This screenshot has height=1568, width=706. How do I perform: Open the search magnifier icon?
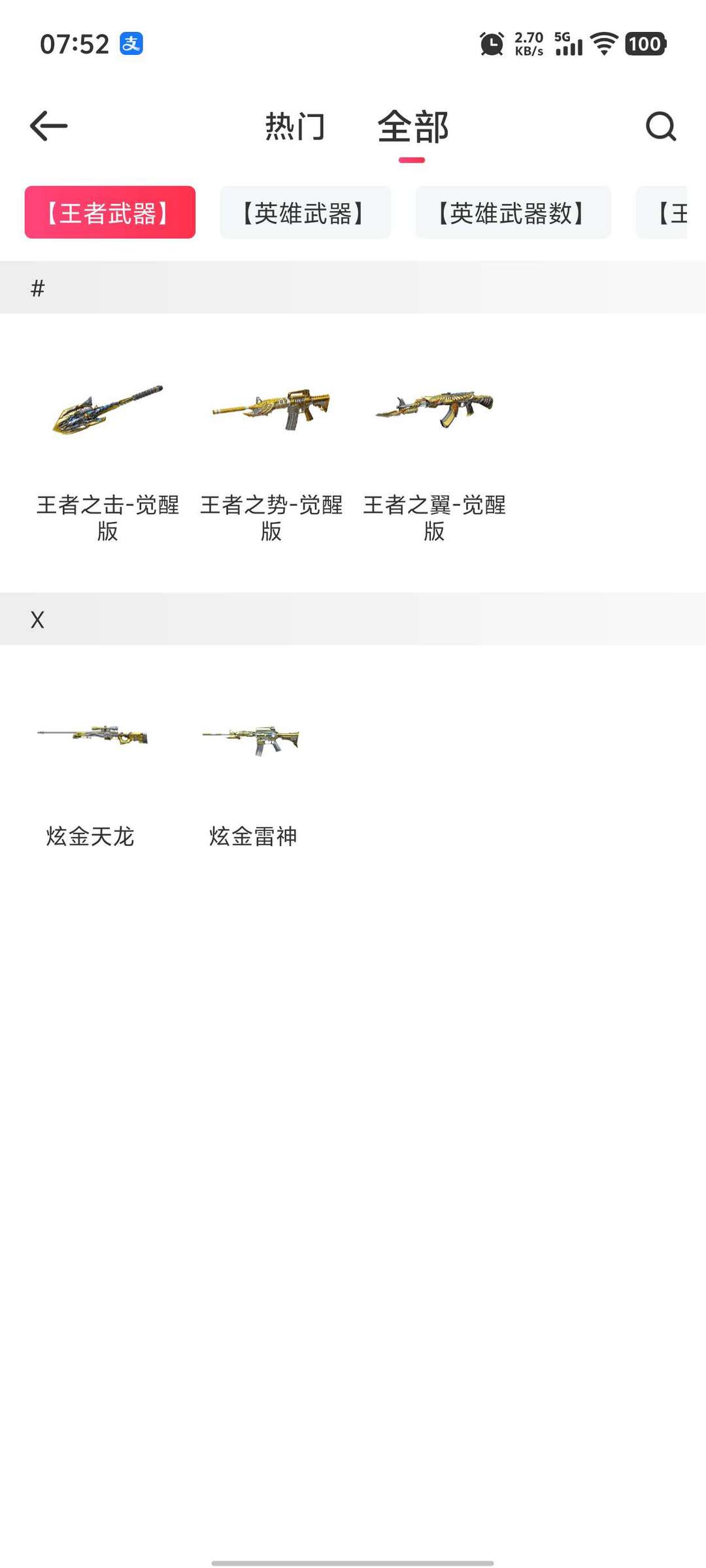660,126
